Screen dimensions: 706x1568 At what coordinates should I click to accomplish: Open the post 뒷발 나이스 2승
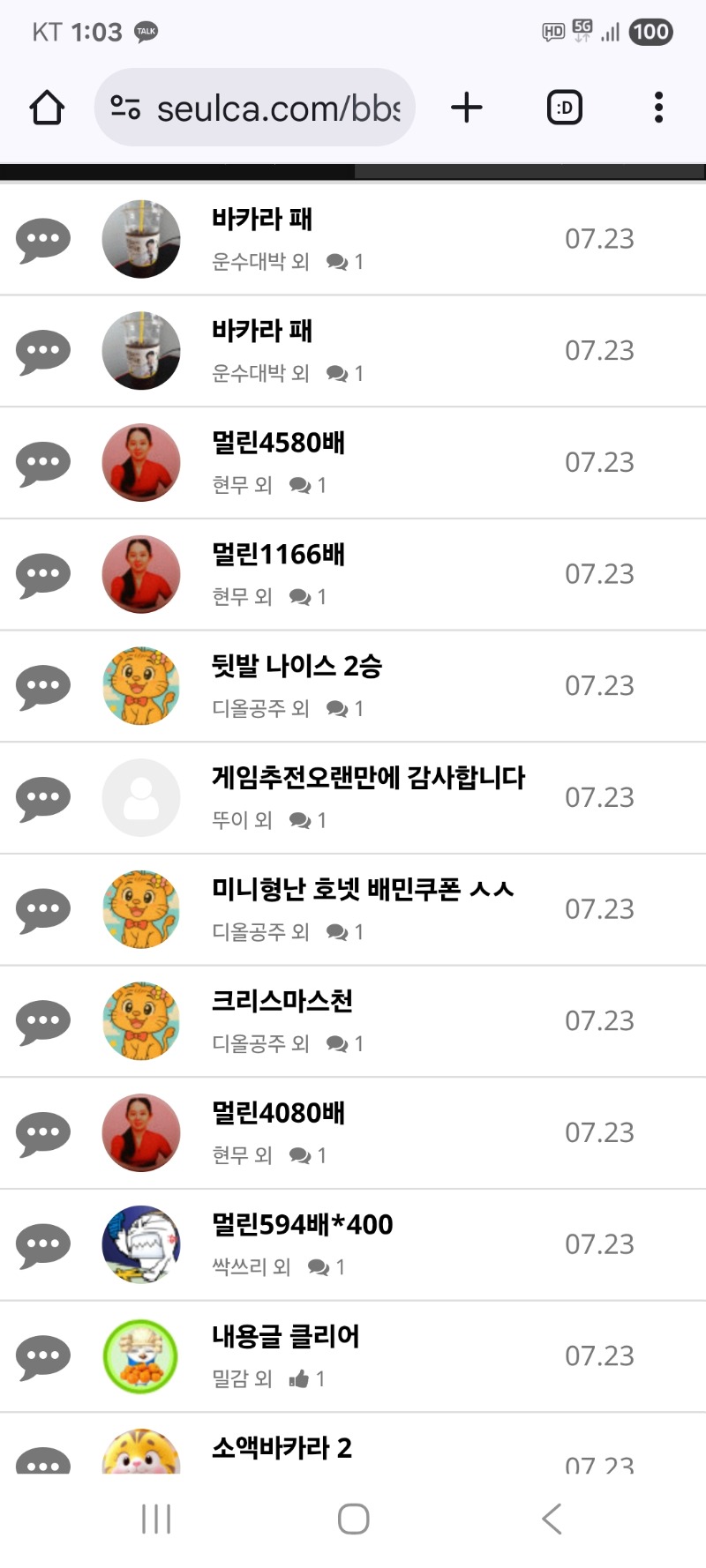(297, 666)
